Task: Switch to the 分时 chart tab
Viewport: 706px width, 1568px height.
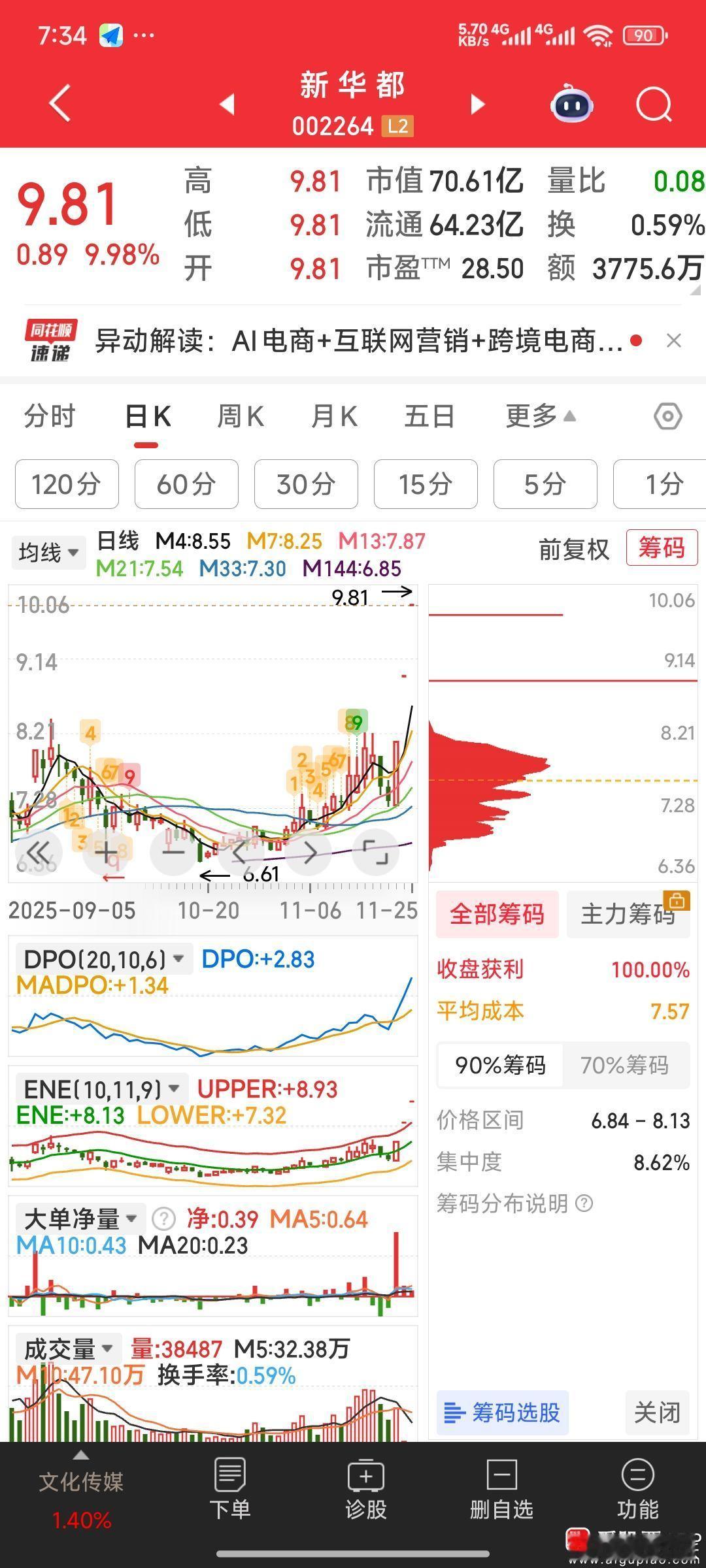Action: pyautogui.click(x=50, y=416)
